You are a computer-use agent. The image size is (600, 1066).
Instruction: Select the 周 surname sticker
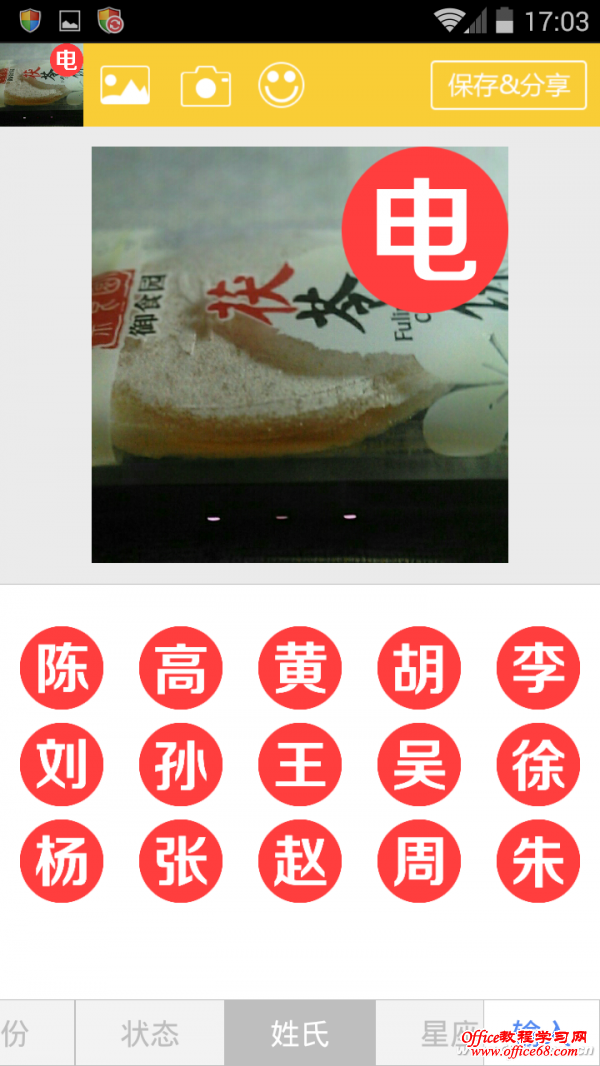[x=419, y=861]
